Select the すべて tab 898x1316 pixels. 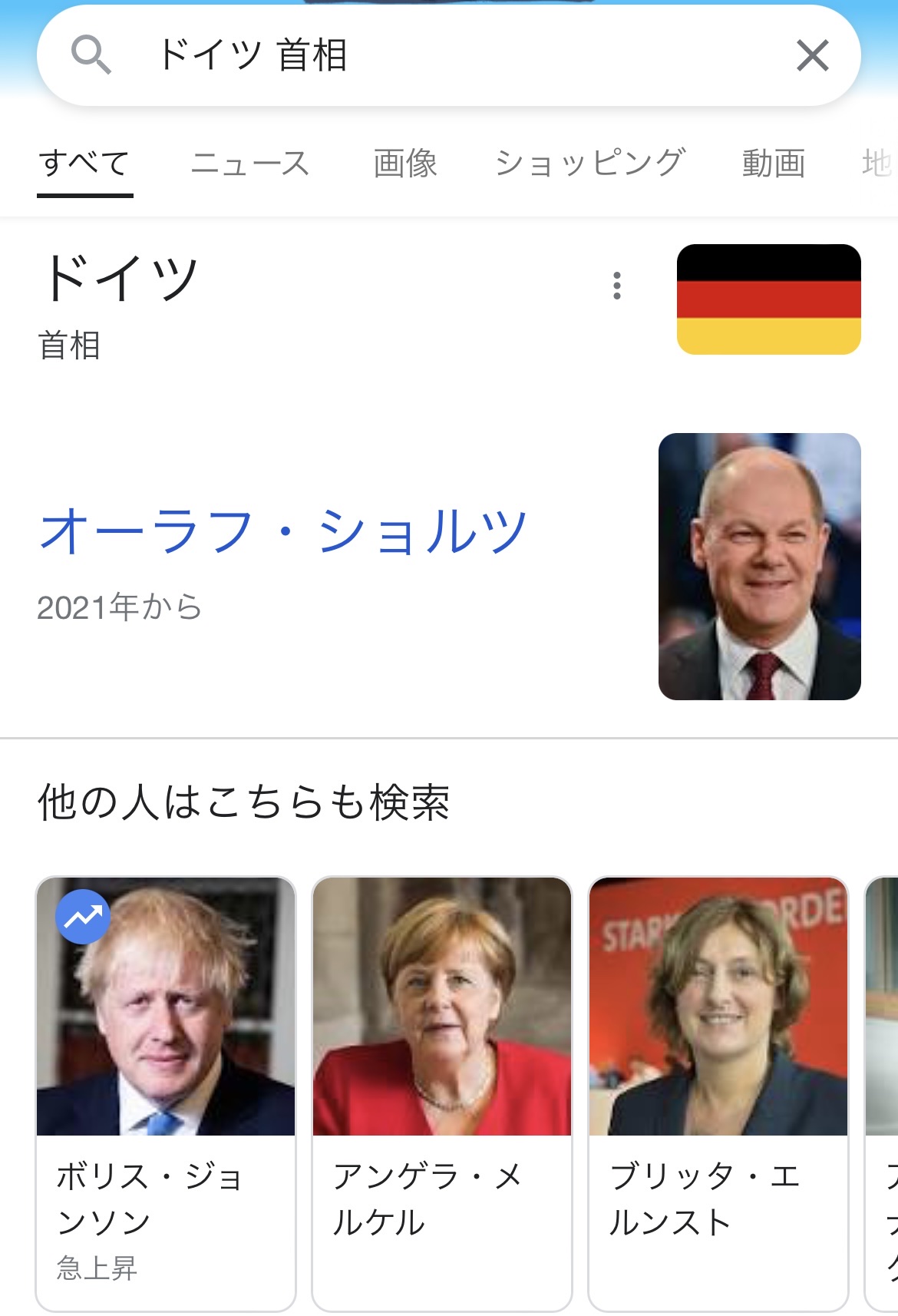click(x=84, y=164)
